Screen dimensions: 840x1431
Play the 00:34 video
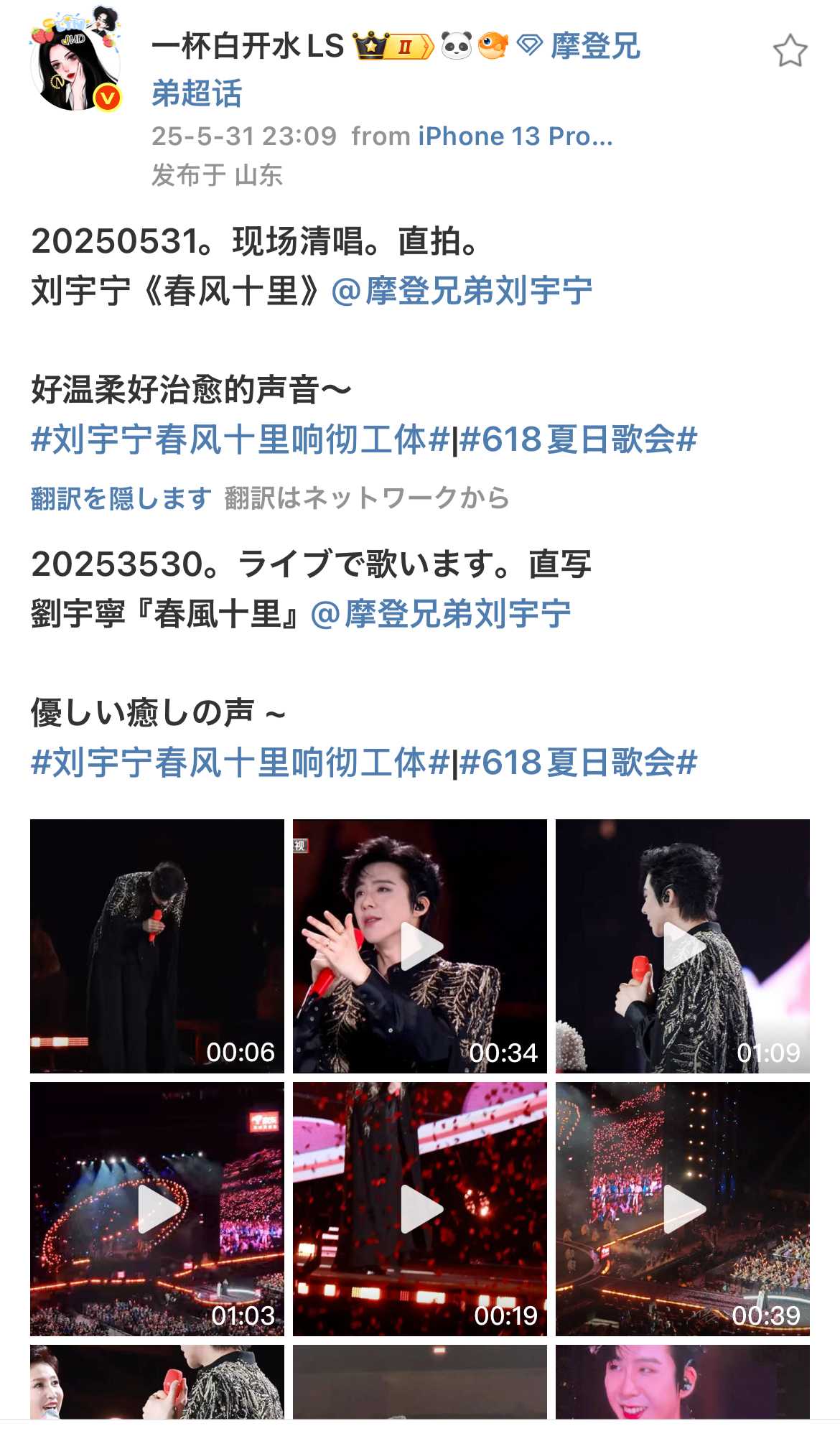point(420,946)
